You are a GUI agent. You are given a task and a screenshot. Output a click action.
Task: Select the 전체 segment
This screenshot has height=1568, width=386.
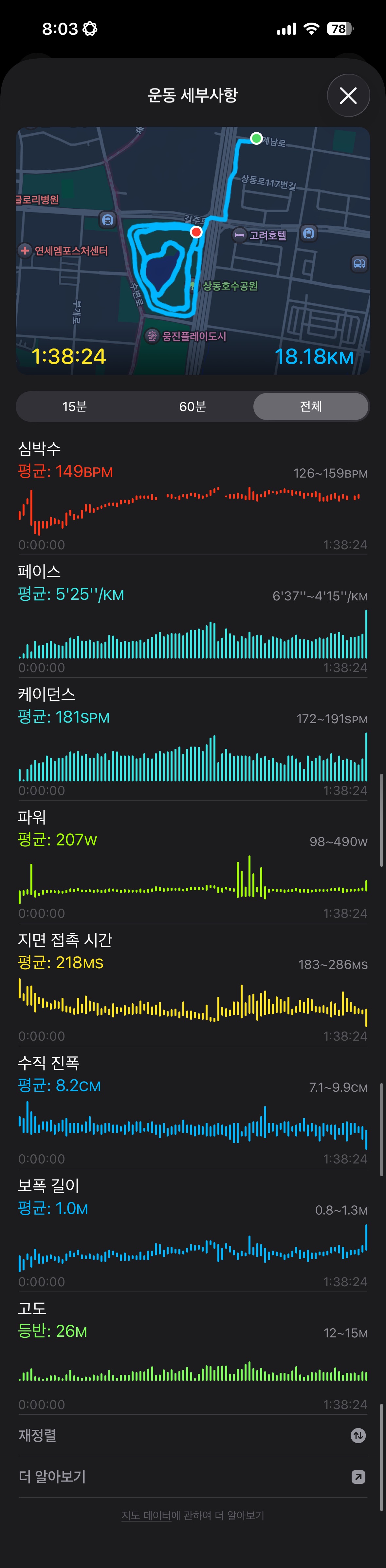point(310,406)
